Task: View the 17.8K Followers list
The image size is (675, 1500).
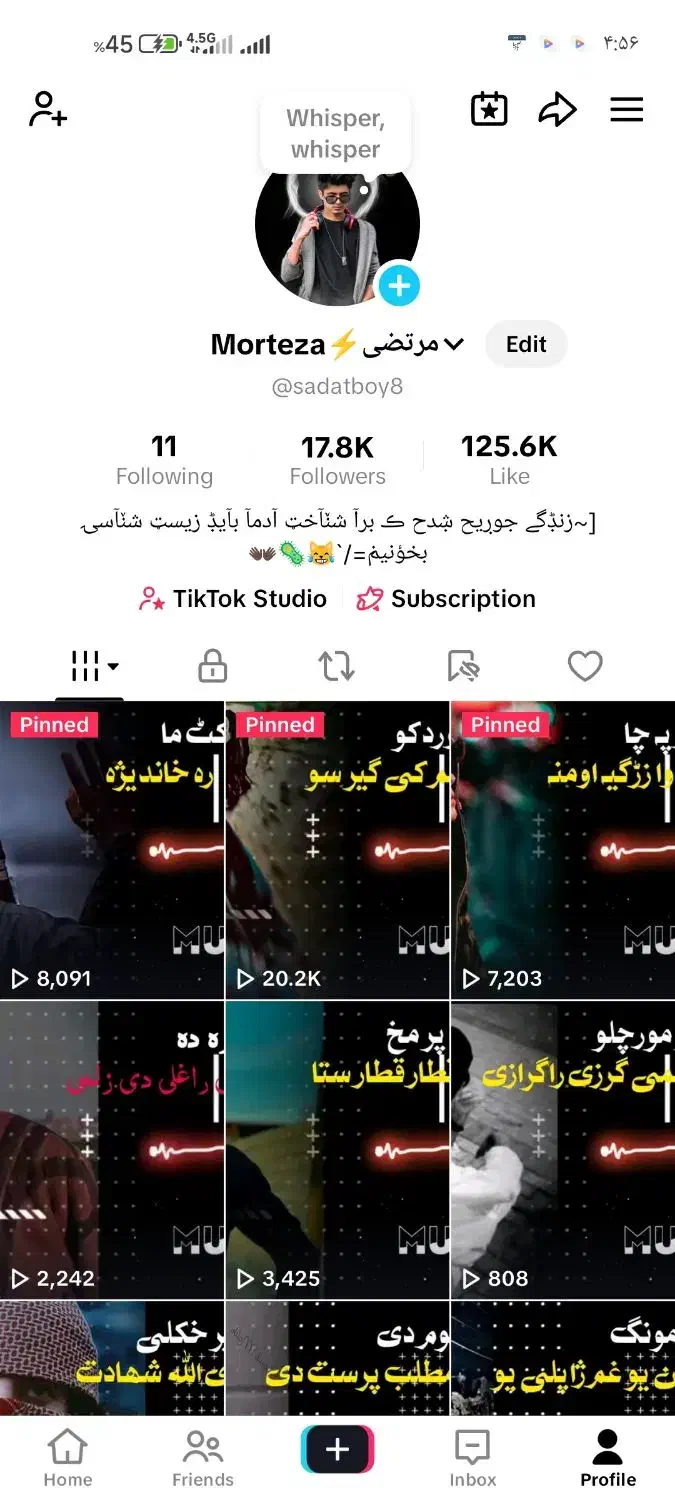Action: pyautogui.click(x=337, y=460)
